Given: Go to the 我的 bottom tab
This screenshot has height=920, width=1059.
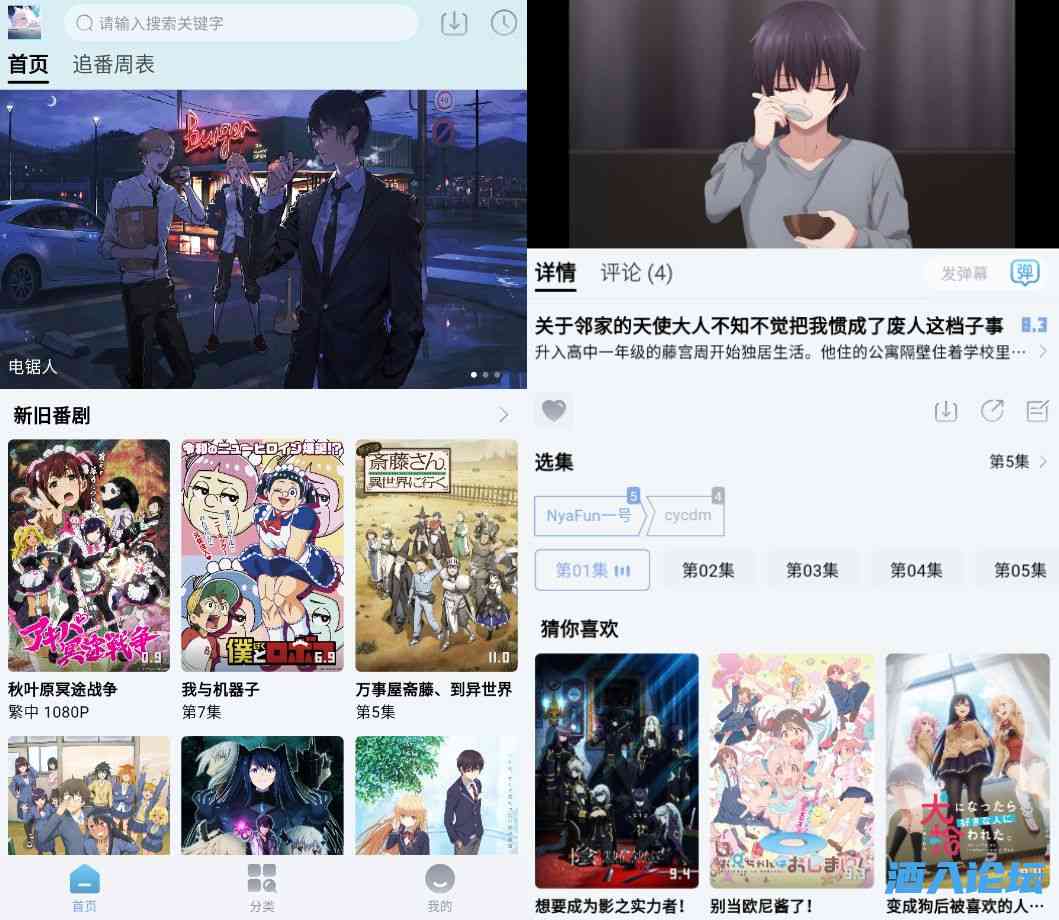Looking at the screenshot, I should click(439, 887).
